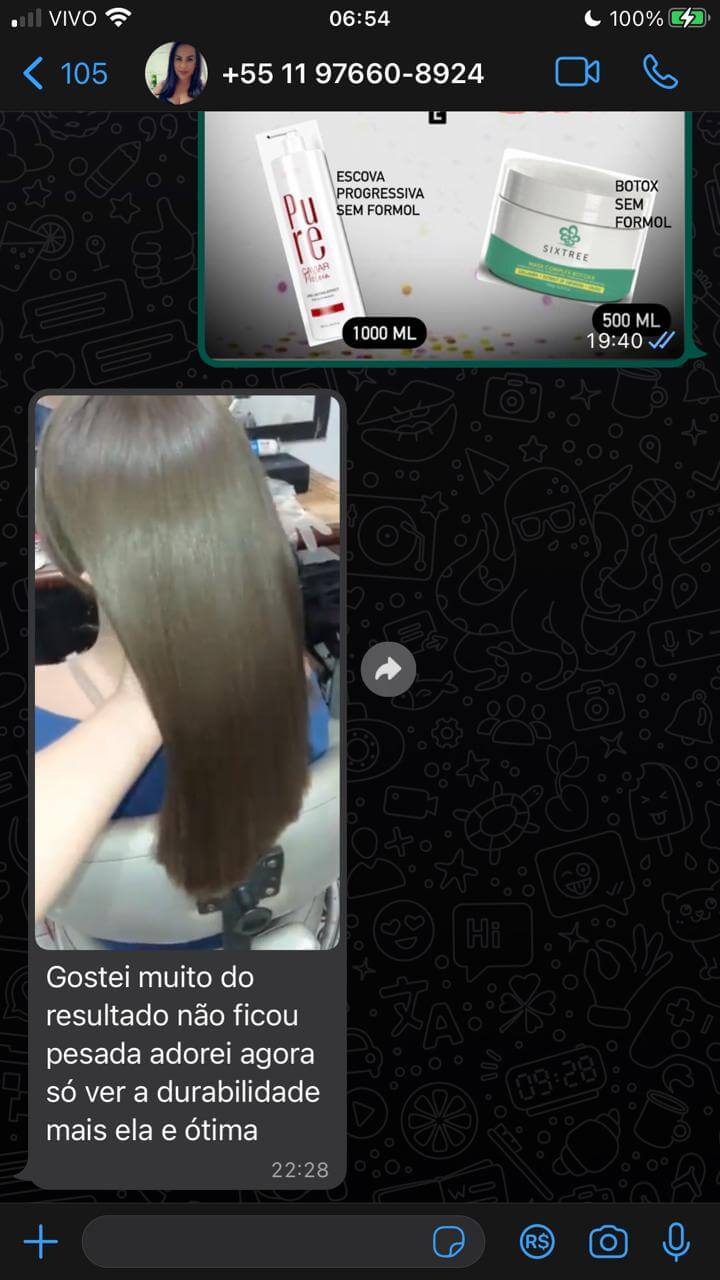Open the received hair photo
Screen dimensions: 720x1280
point(187,670)
